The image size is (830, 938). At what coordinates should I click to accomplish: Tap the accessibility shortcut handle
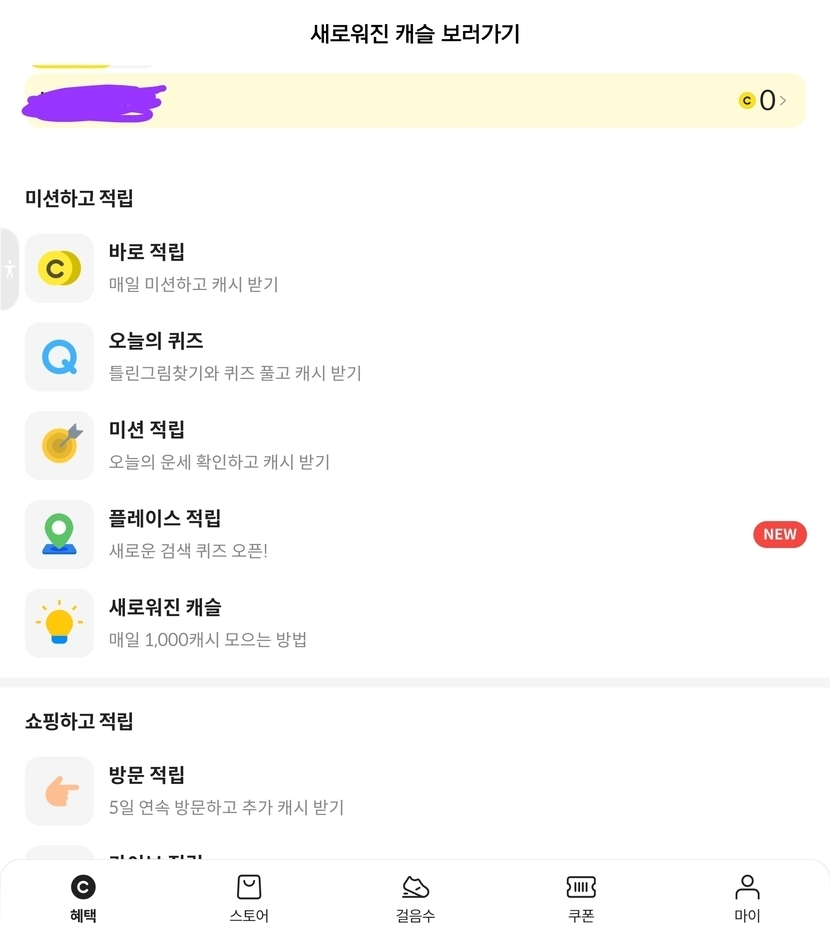pyautogui.click(x=9, y=269)
